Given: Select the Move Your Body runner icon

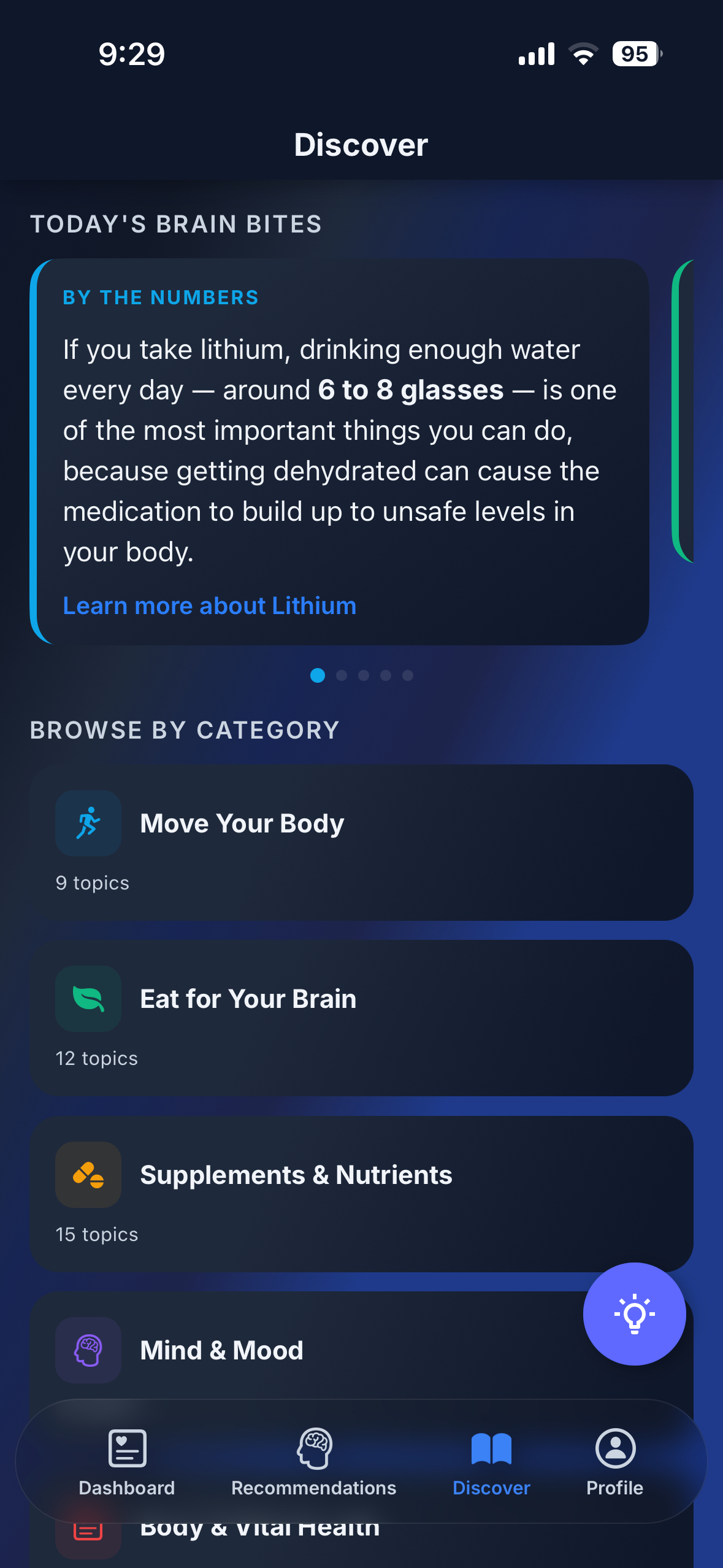Looking at the screenshot, I should tap(88, 823).
